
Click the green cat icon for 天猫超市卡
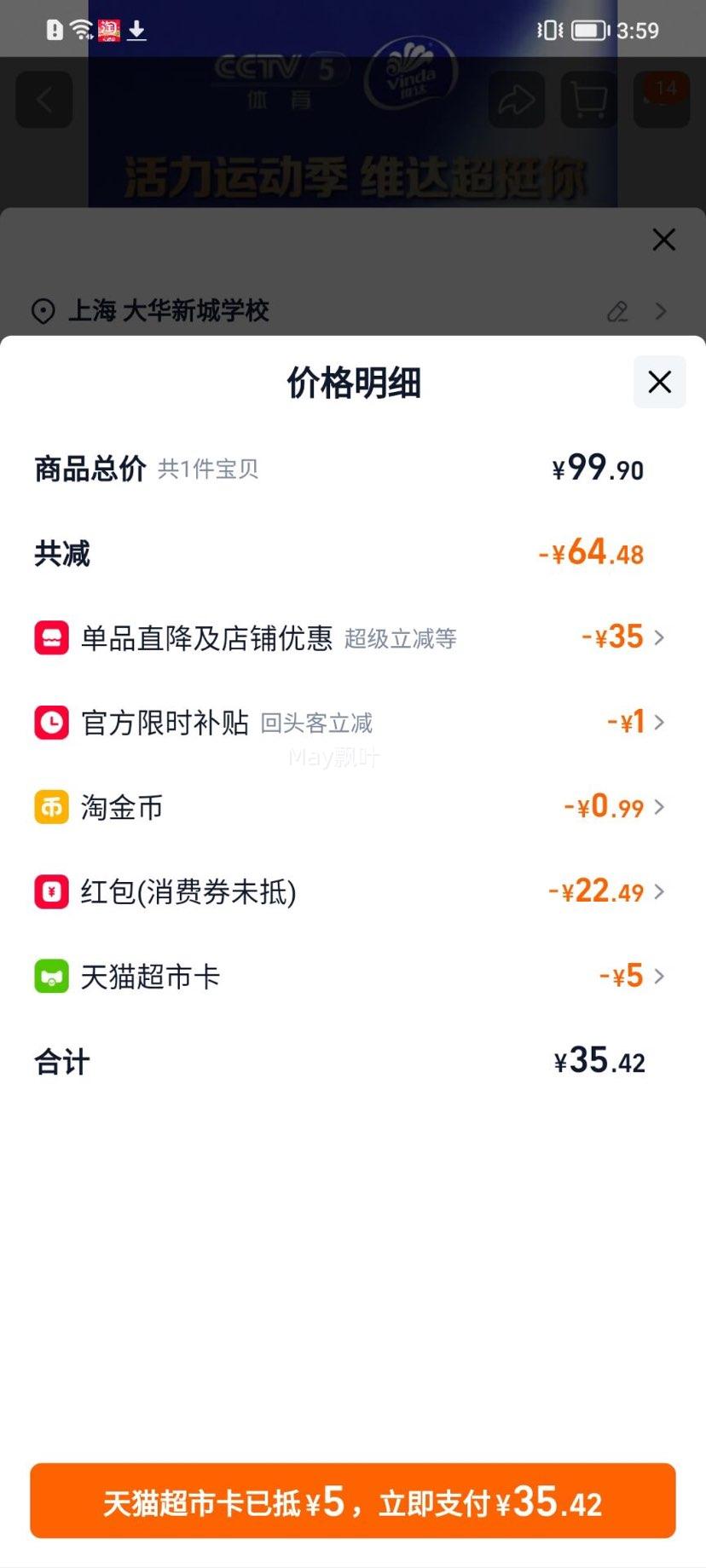point(51,976)
